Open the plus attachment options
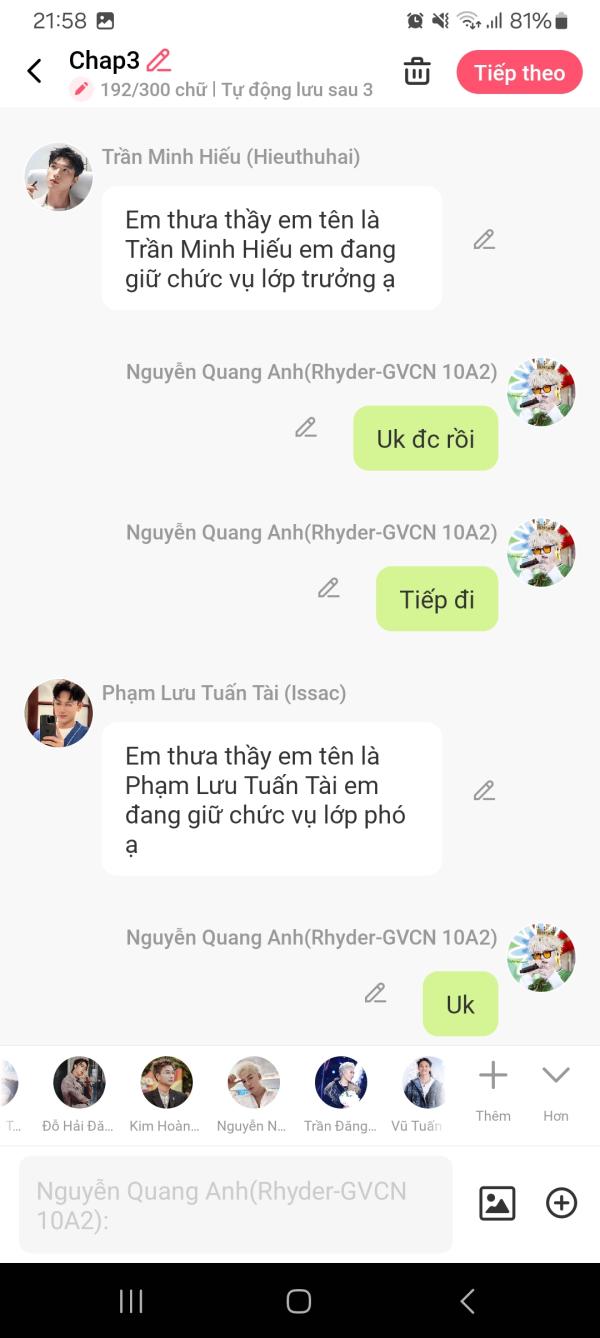 [561, 1203]
